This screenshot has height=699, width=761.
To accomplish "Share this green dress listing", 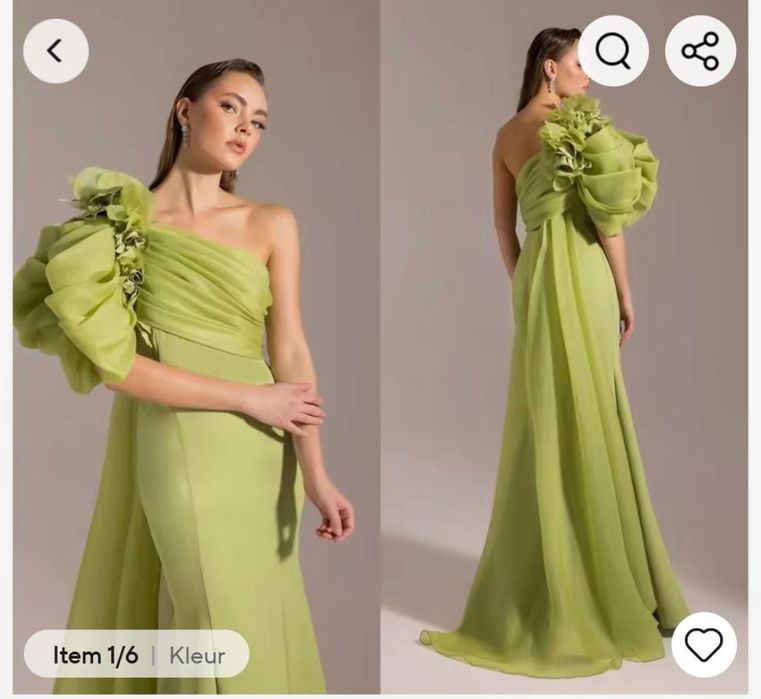I will pos(700,51).
